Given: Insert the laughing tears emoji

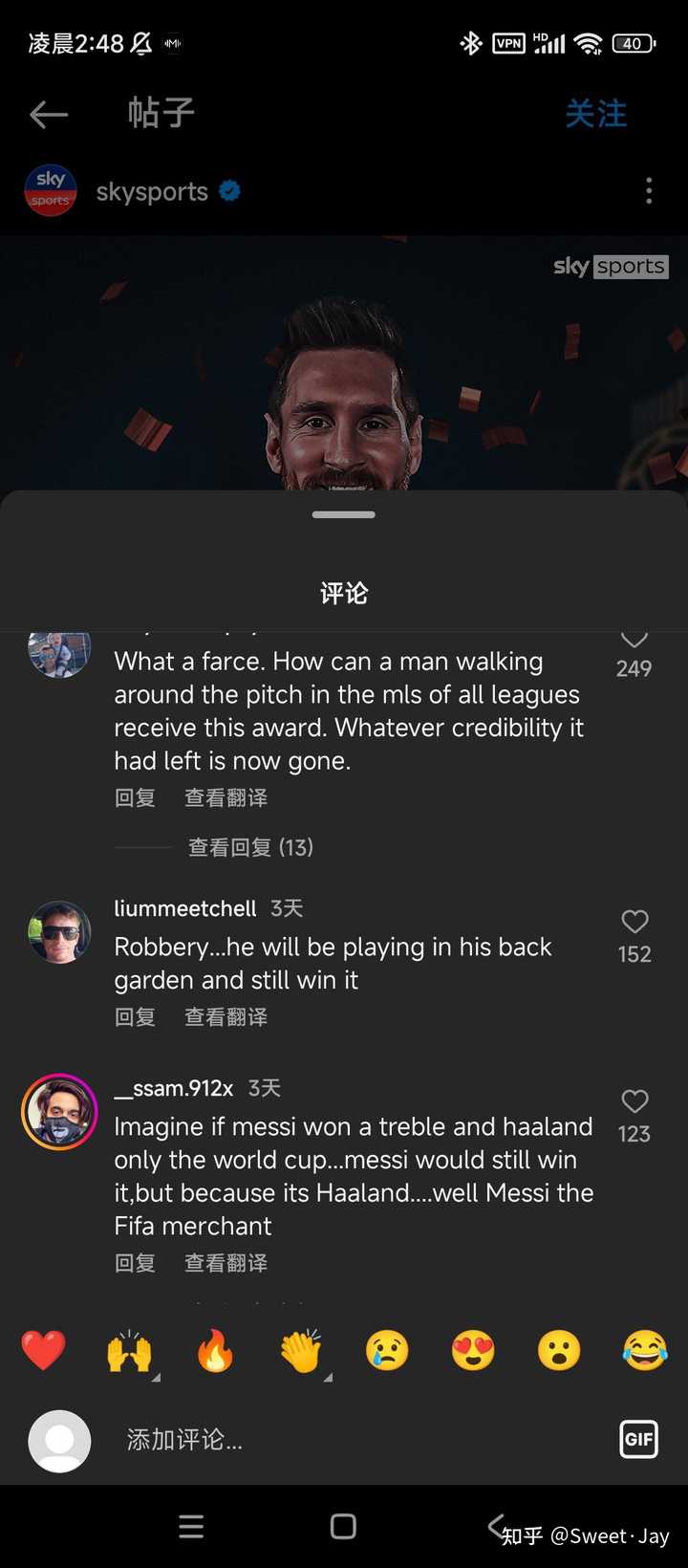Looking at the screenshot, I should tap(645, 1351).
